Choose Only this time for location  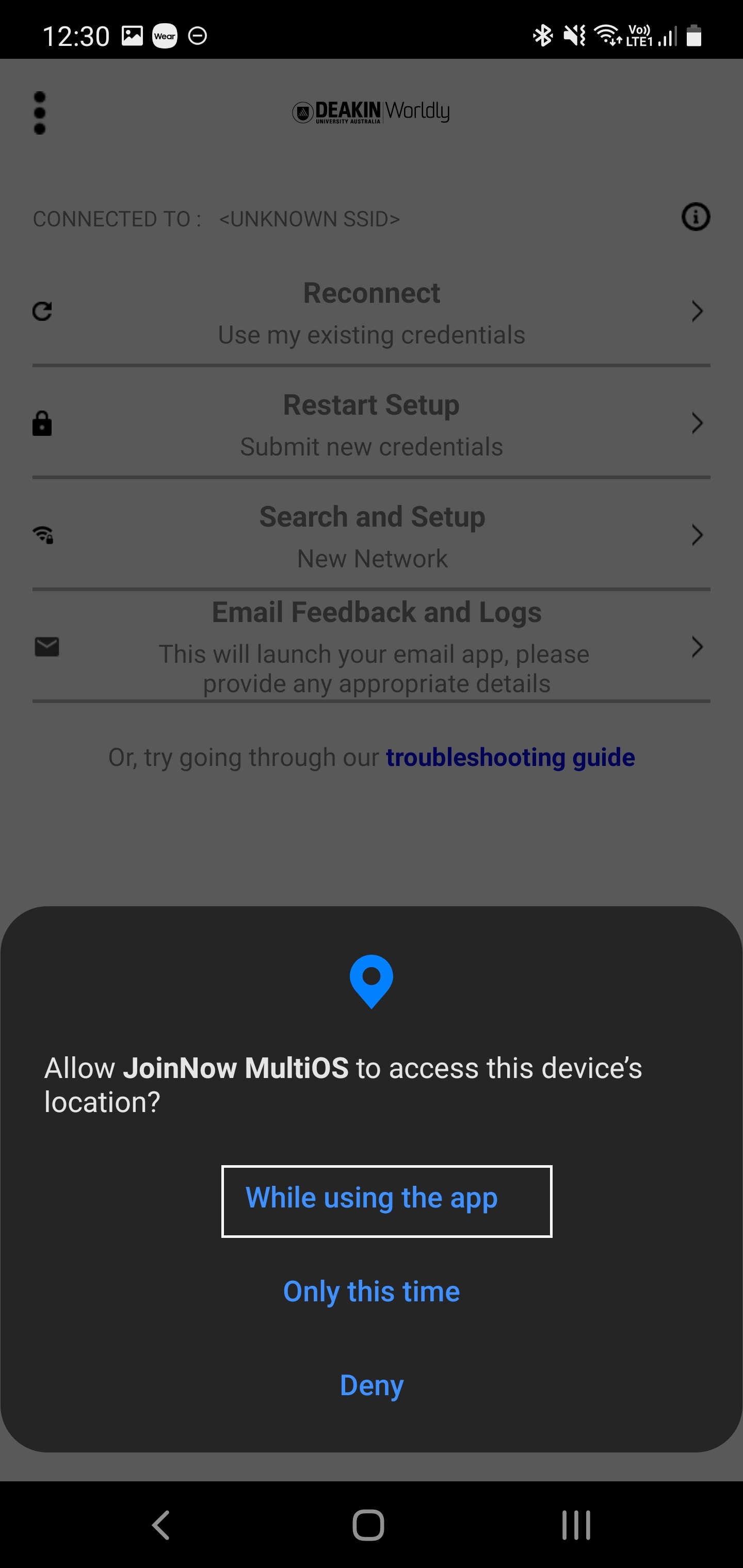point(372,1291)
